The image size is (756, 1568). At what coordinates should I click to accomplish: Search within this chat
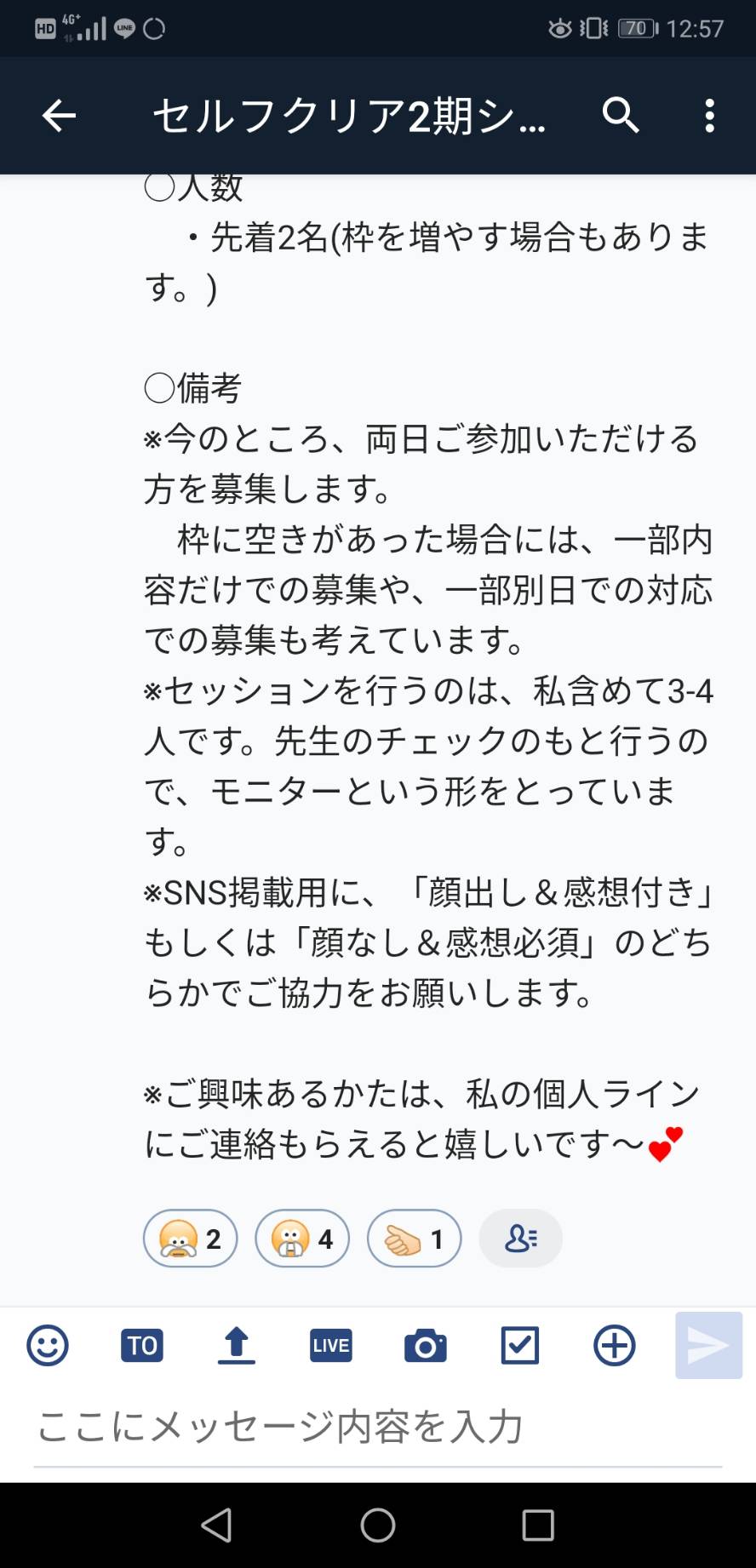pyautogui.click(x=621, y=115)
